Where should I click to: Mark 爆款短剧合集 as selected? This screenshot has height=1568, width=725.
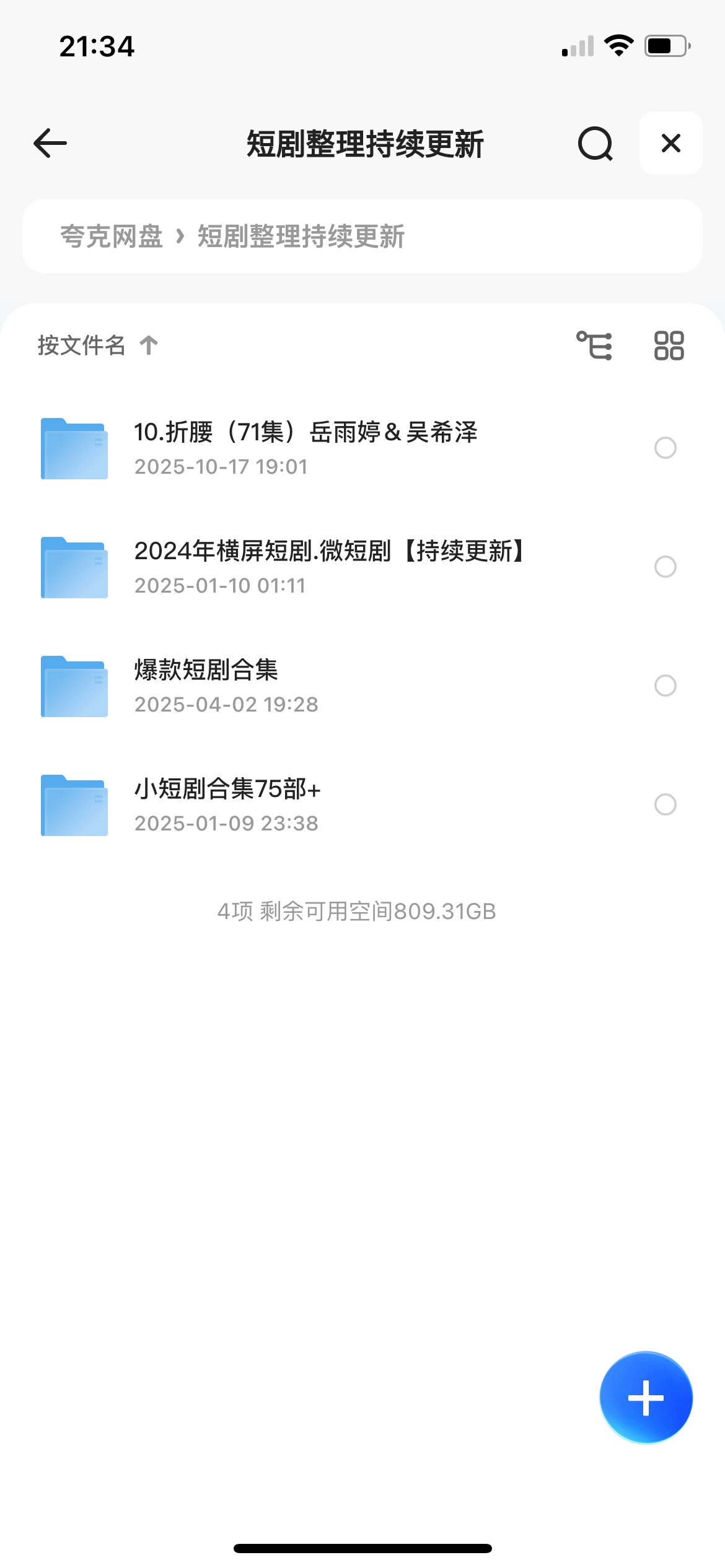point(666,686)
